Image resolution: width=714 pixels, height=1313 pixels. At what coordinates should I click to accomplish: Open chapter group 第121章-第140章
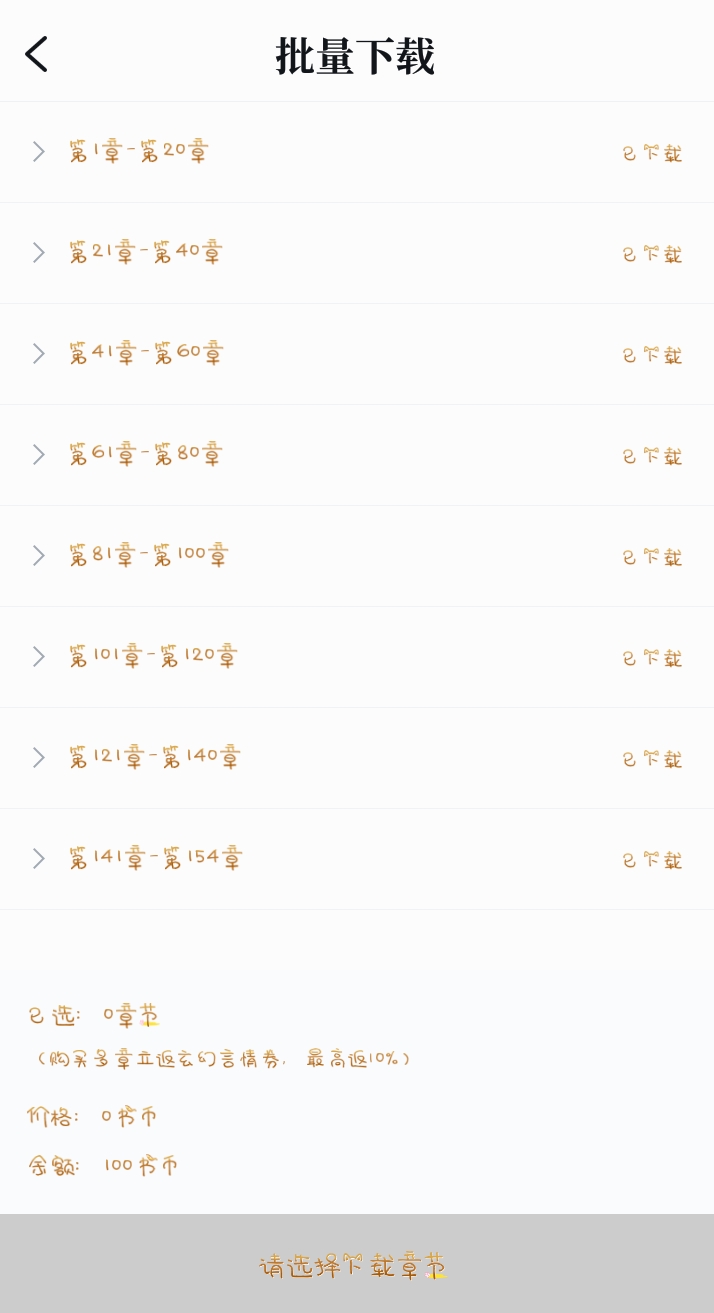click(x=39, y=758)
